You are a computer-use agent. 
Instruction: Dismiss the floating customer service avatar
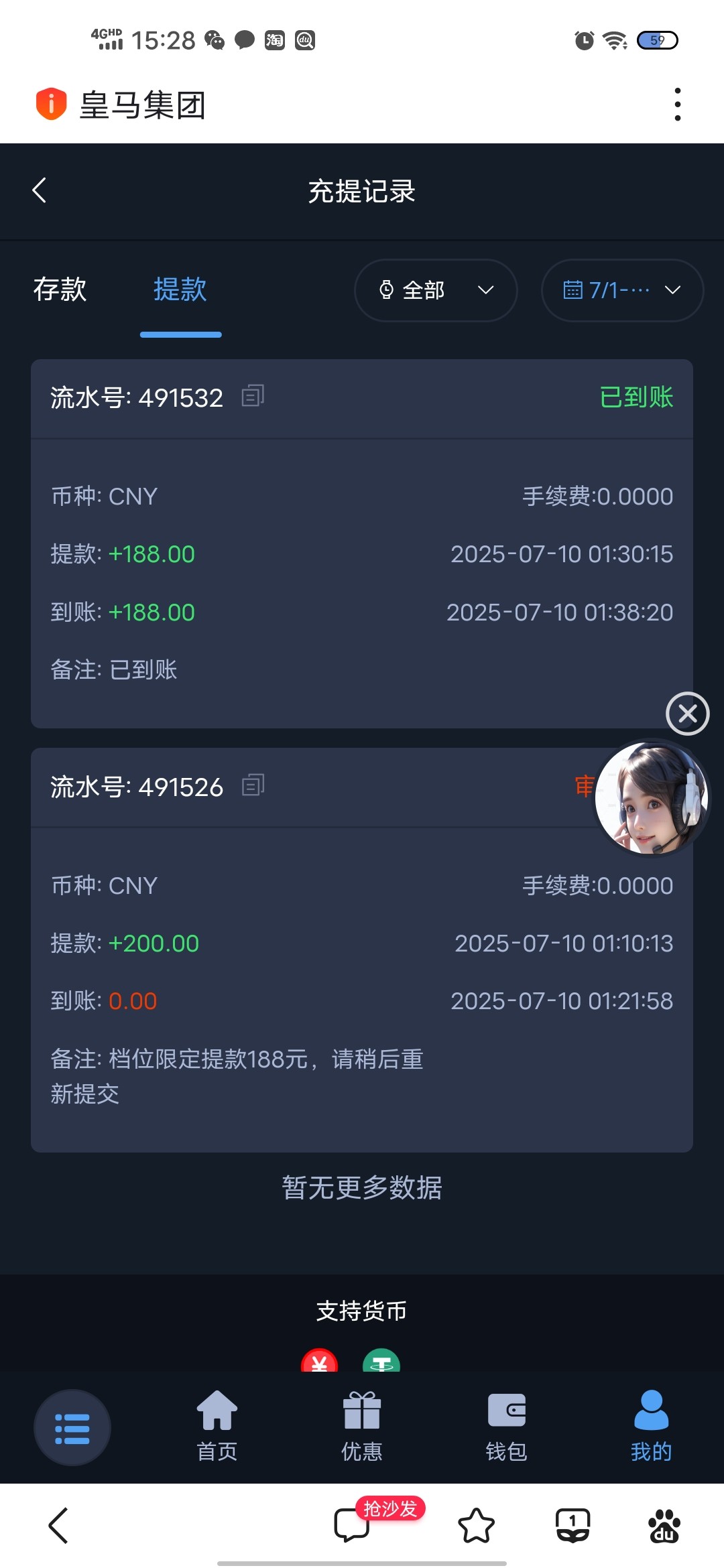(687, 714)
